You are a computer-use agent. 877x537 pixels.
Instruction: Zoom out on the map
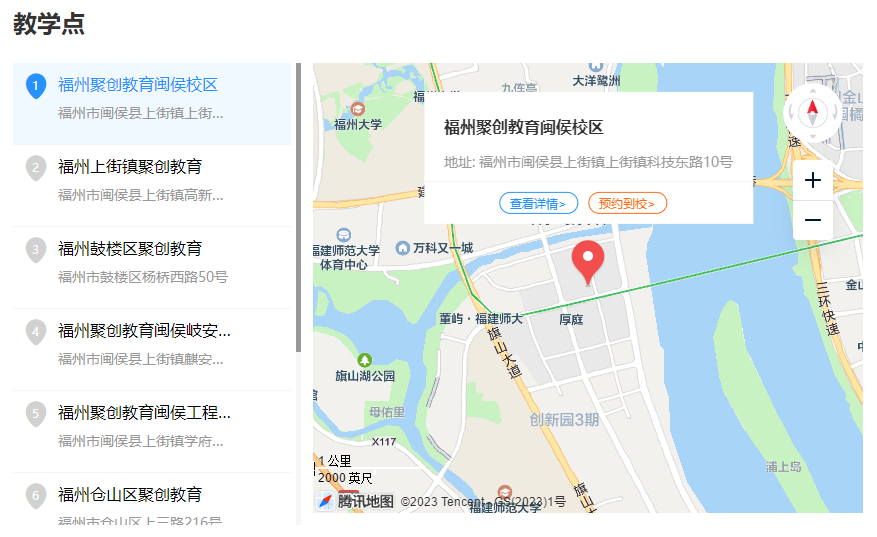[x=813, y=220]
